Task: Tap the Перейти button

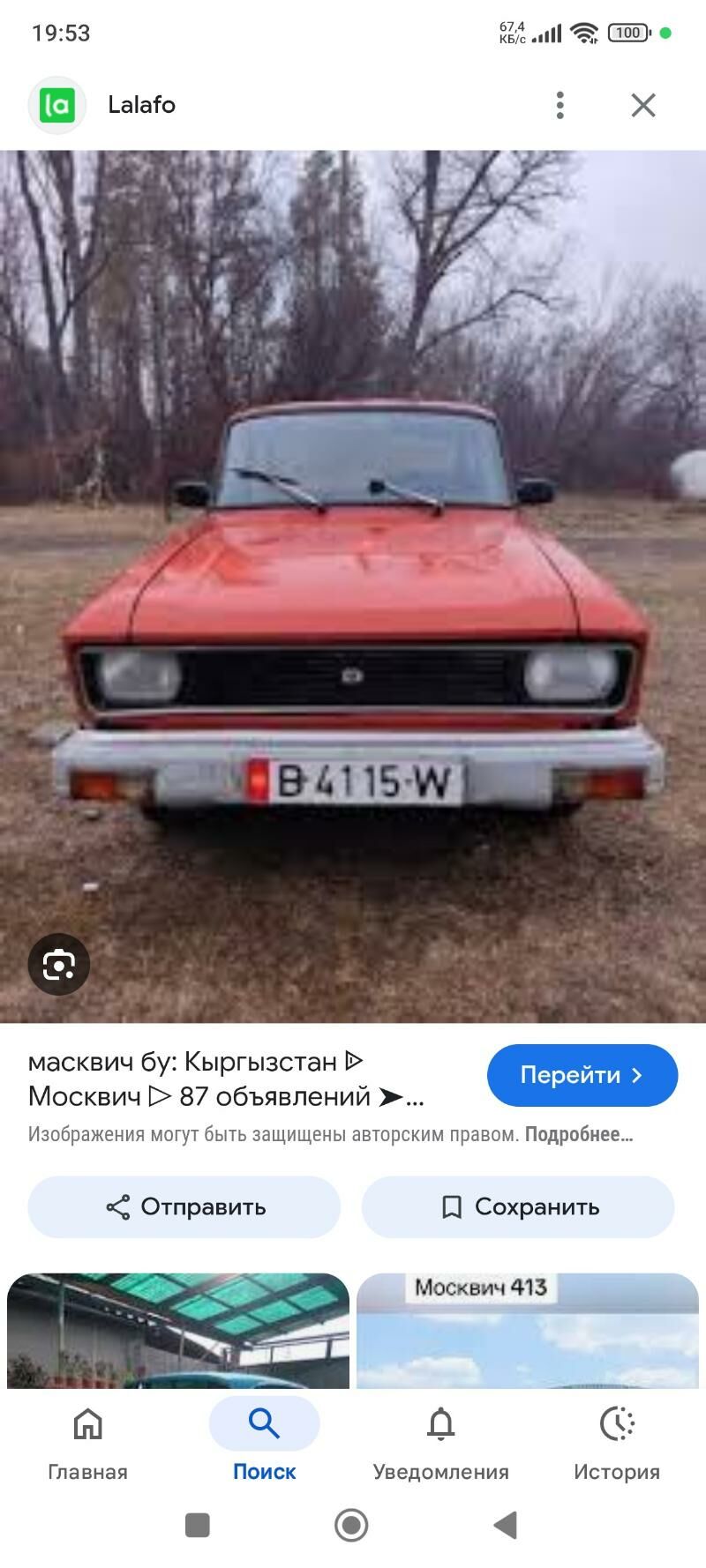Action: click(582, 1075)
